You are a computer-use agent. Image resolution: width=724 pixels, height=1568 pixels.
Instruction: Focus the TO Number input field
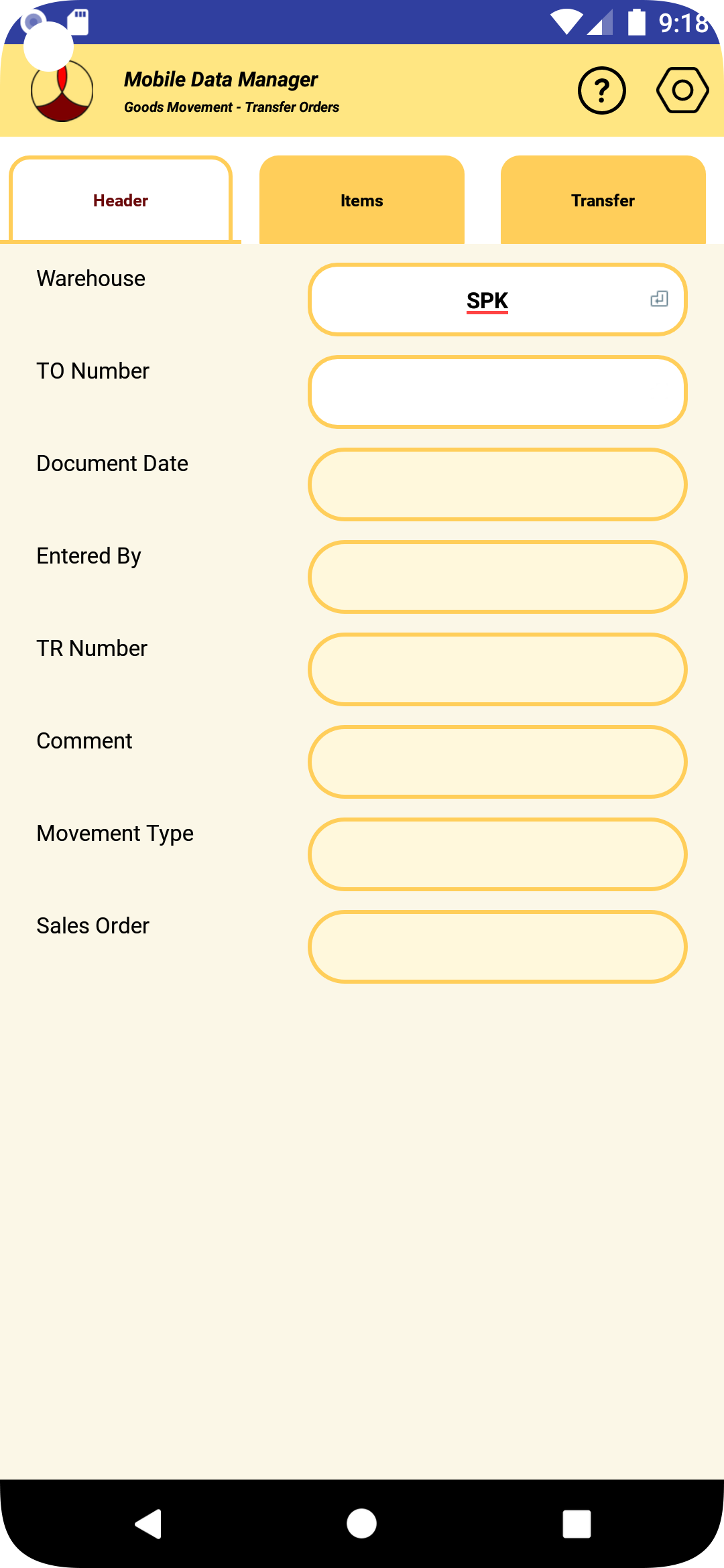tap(497, 392)
